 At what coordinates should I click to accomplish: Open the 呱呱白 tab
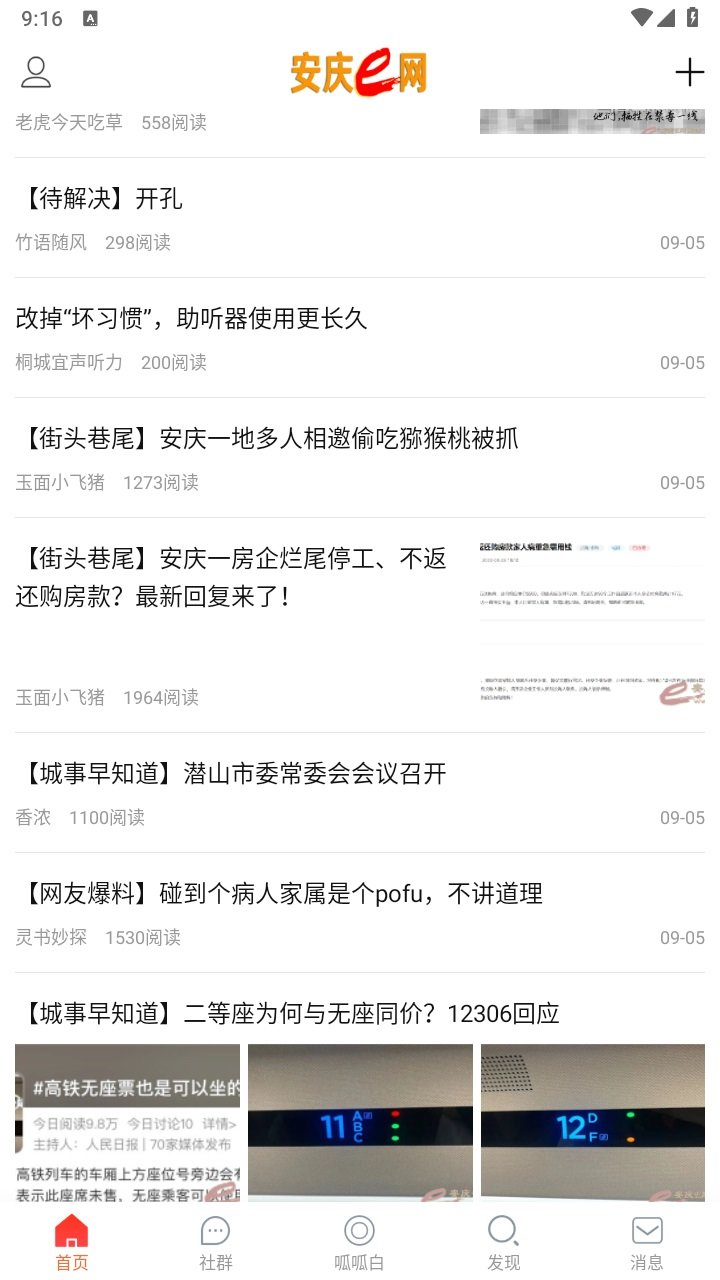coord(359,1243)
